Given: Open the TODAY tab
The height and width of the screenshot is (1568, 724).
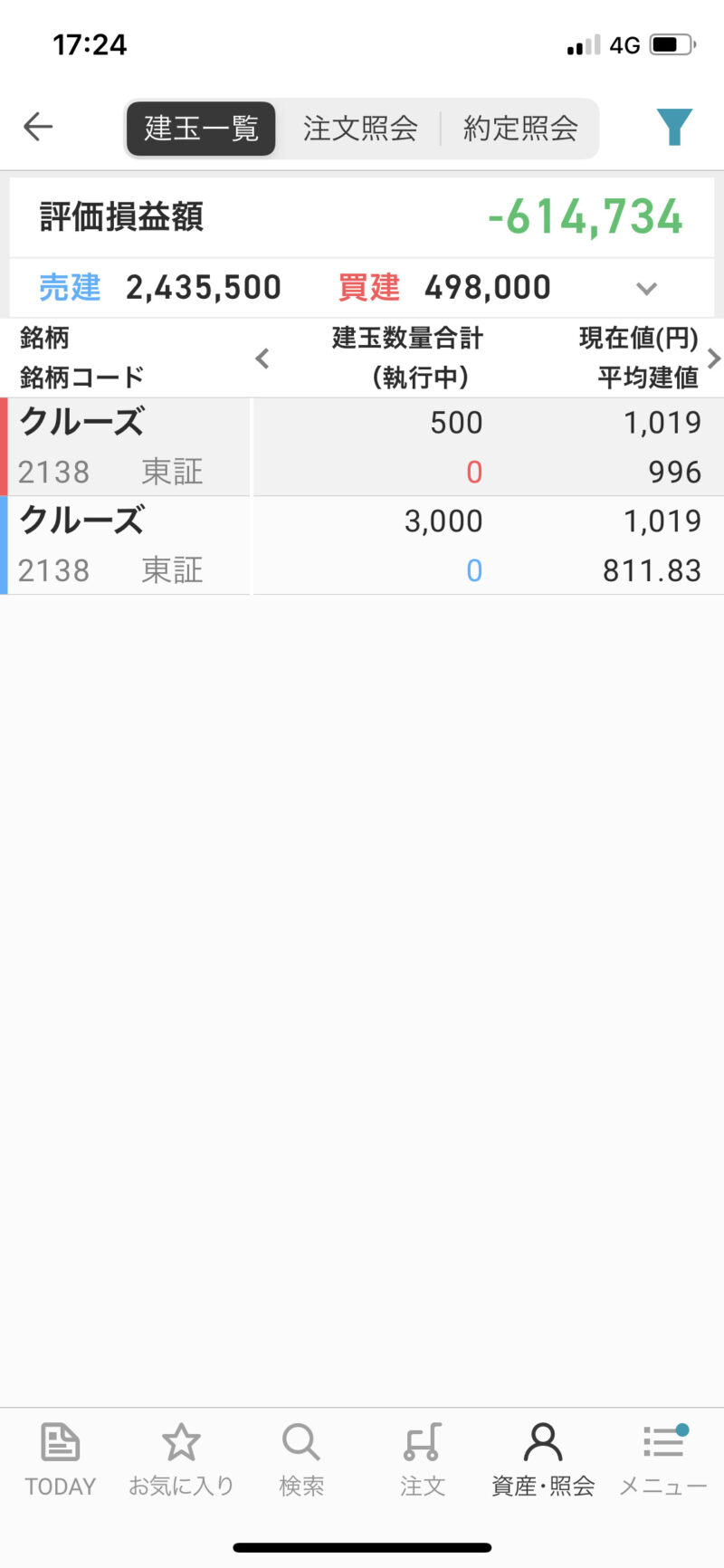Looking at the screenshot, I should 61,1458.
